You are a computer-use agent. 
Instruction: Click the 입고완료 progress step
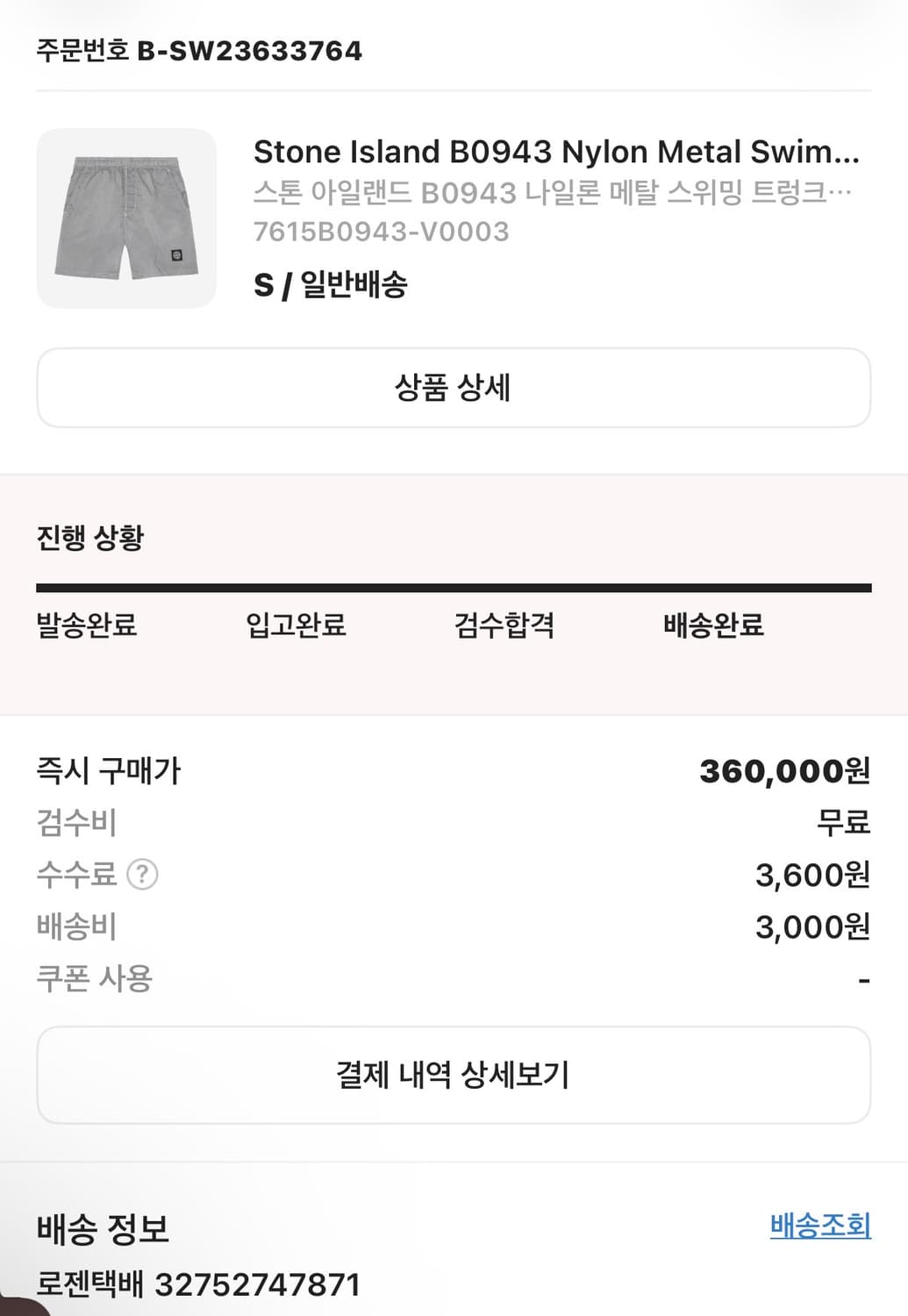(295, 626)
